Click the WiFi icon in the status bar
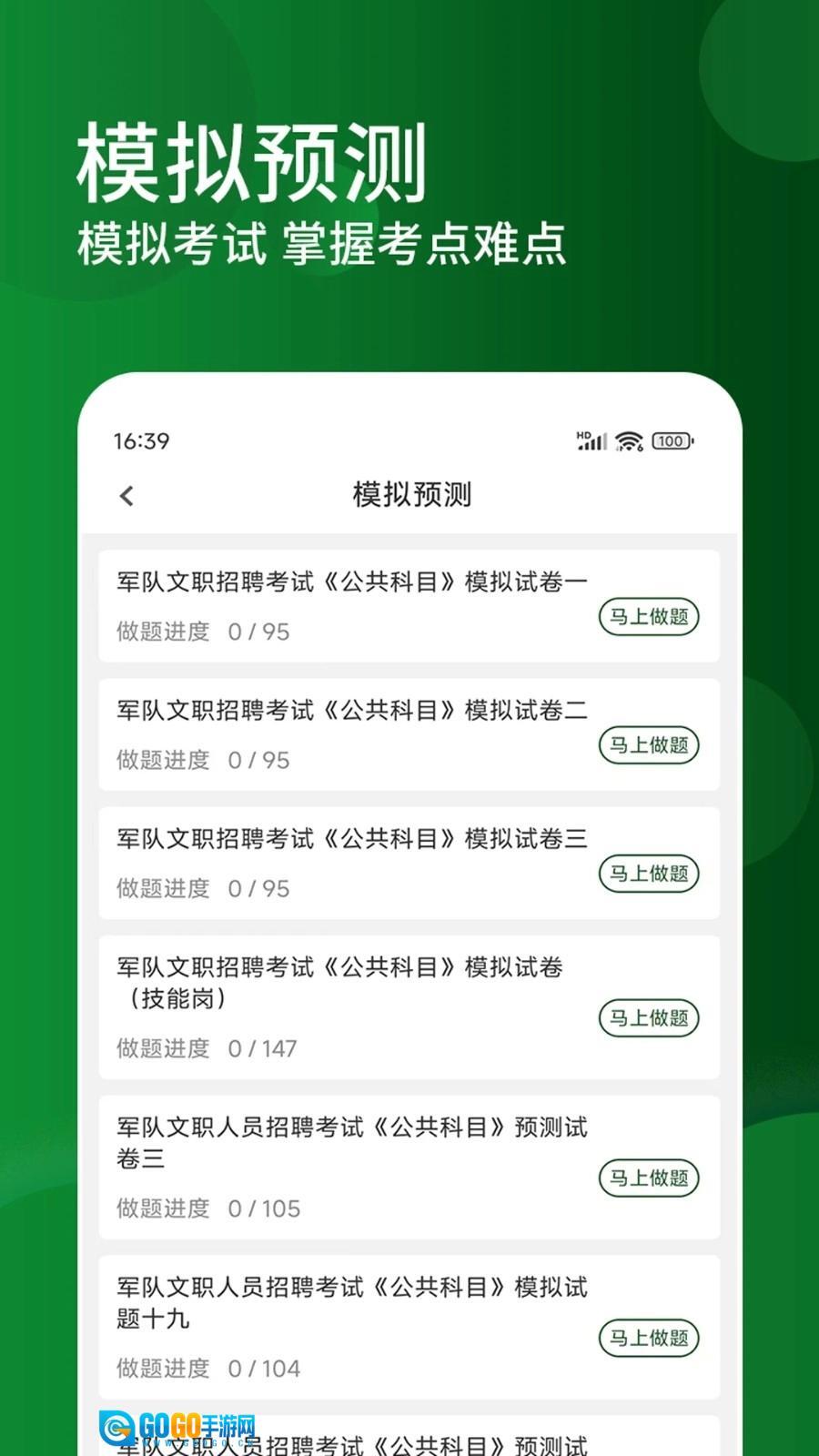The height and width of the screenshot is (1456, 819). 626,440
